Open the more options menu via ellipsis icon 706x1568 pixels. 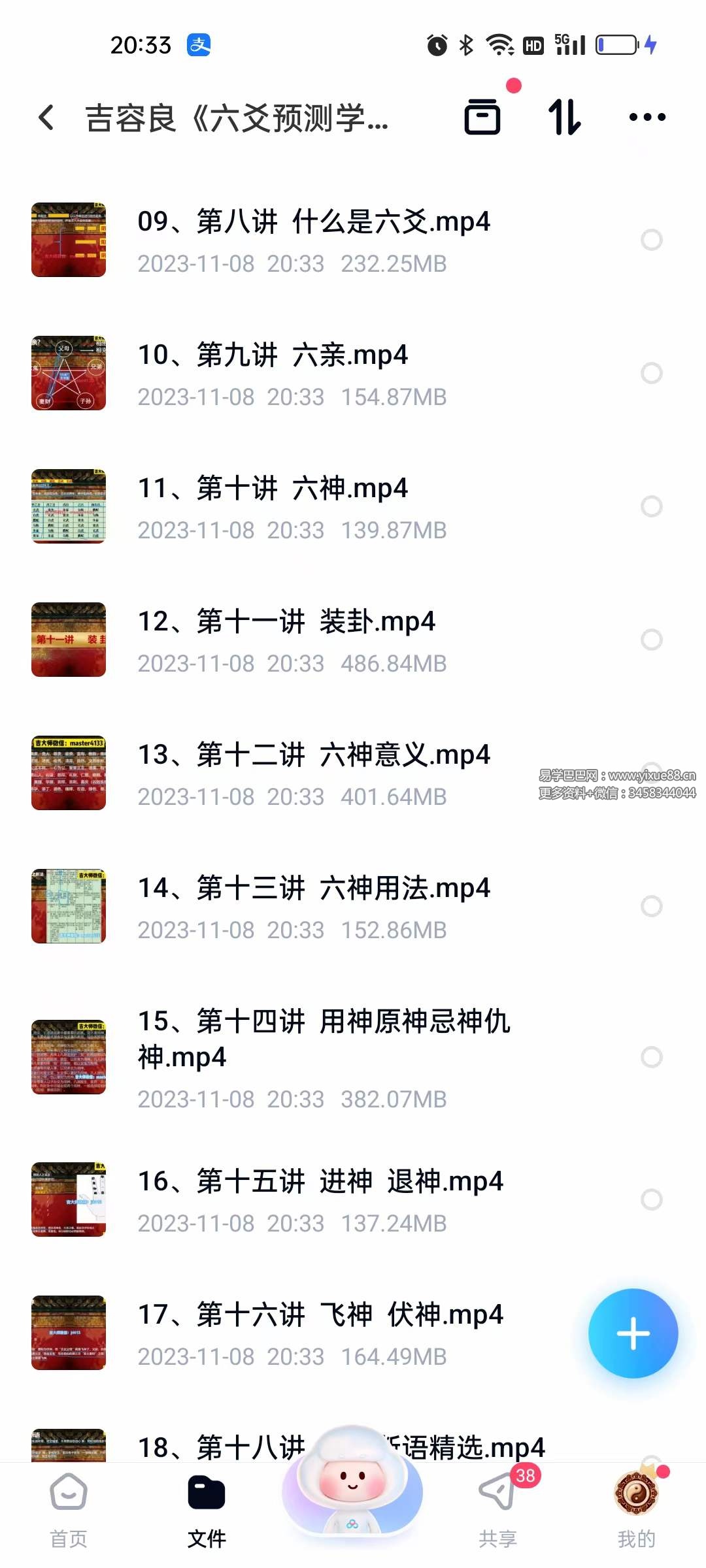tap(647, 118)
